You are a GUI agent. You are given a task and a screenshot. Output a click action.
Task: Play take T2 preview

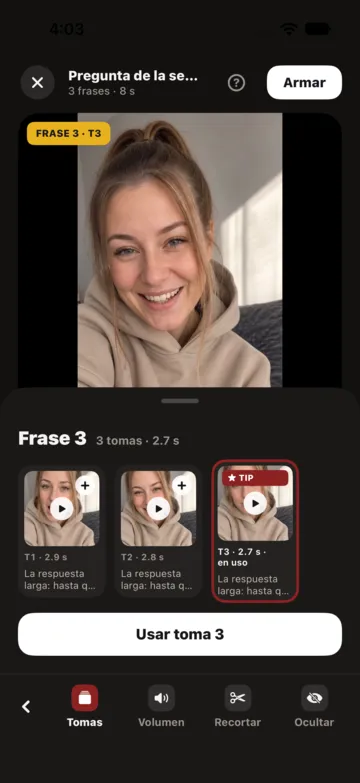click(159, 508)
